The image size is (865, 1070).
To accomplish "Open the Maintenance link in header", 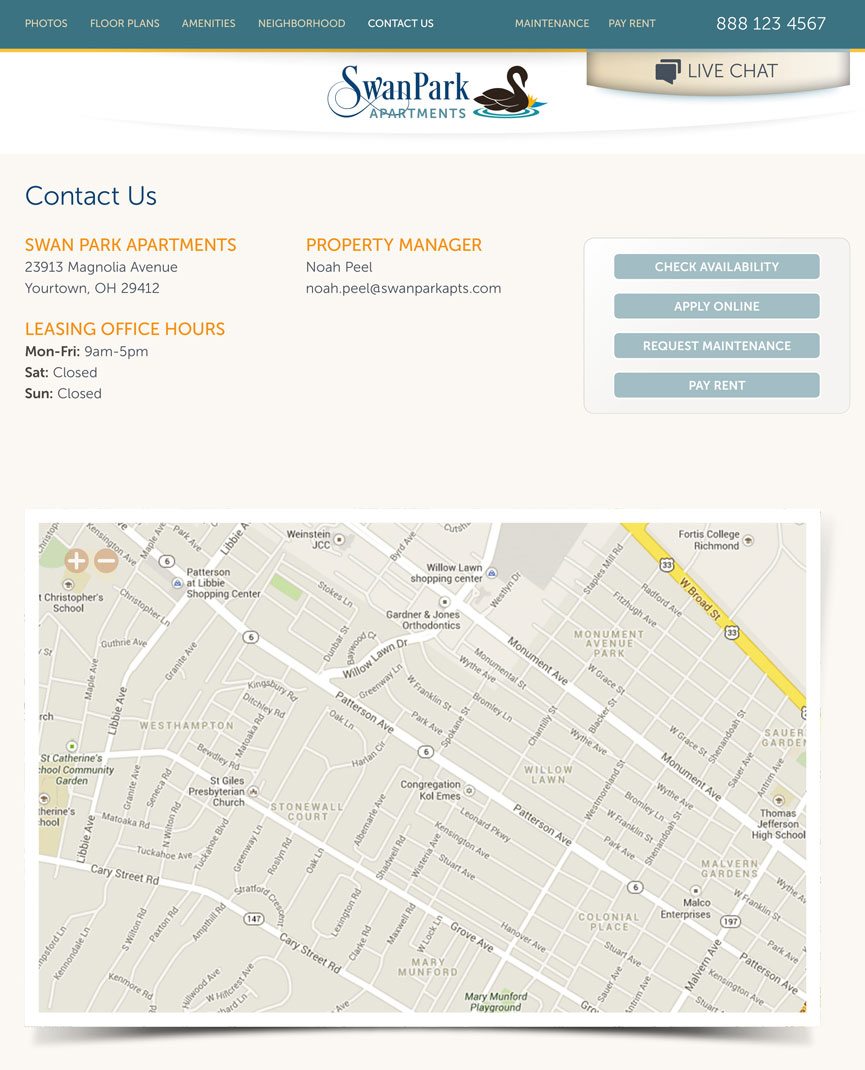I will (x=551, y=23).
